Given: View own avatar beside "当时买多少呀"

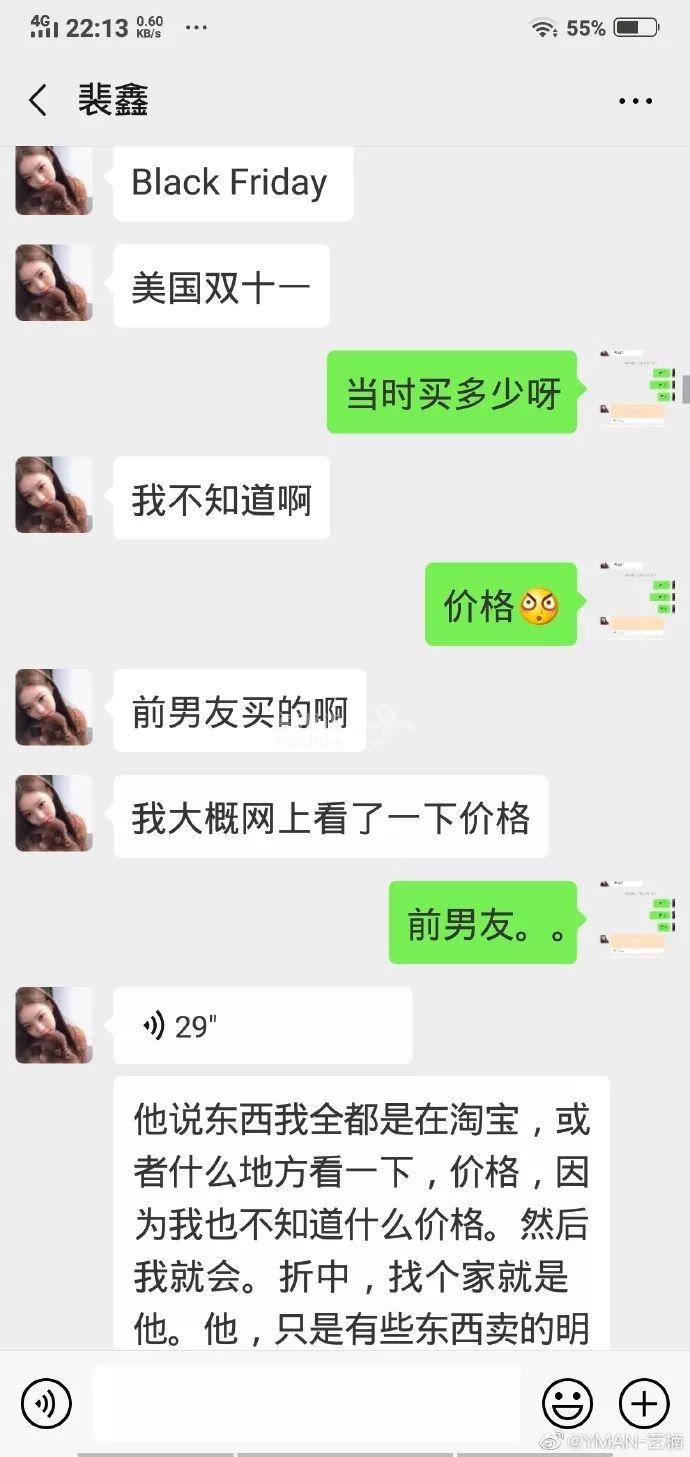Looking at the screenshot, I should click(x=634, y=391).
